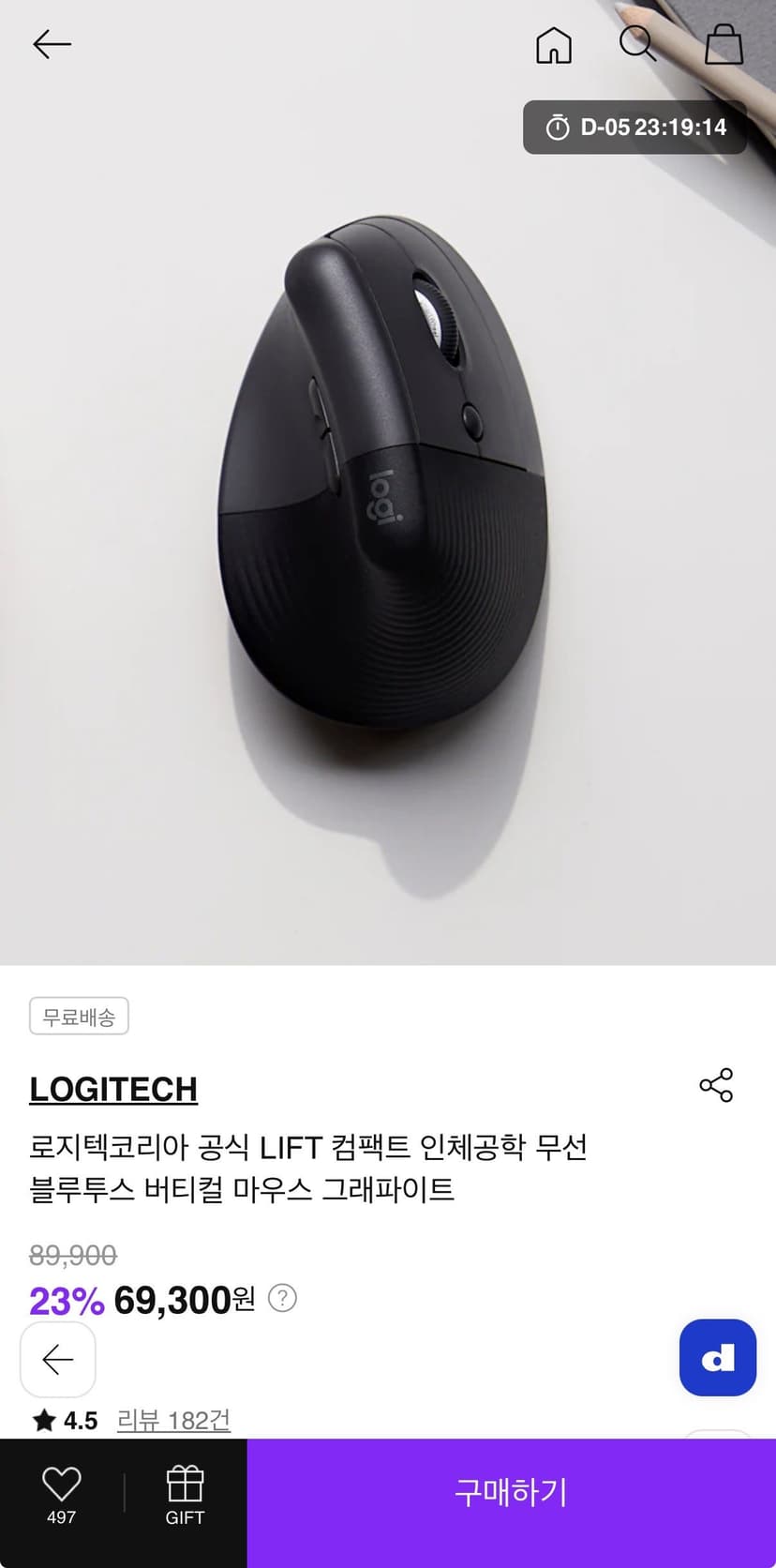Screen dimensions: 776x1568
Task: Open the home icon
Action: [554, 44]
